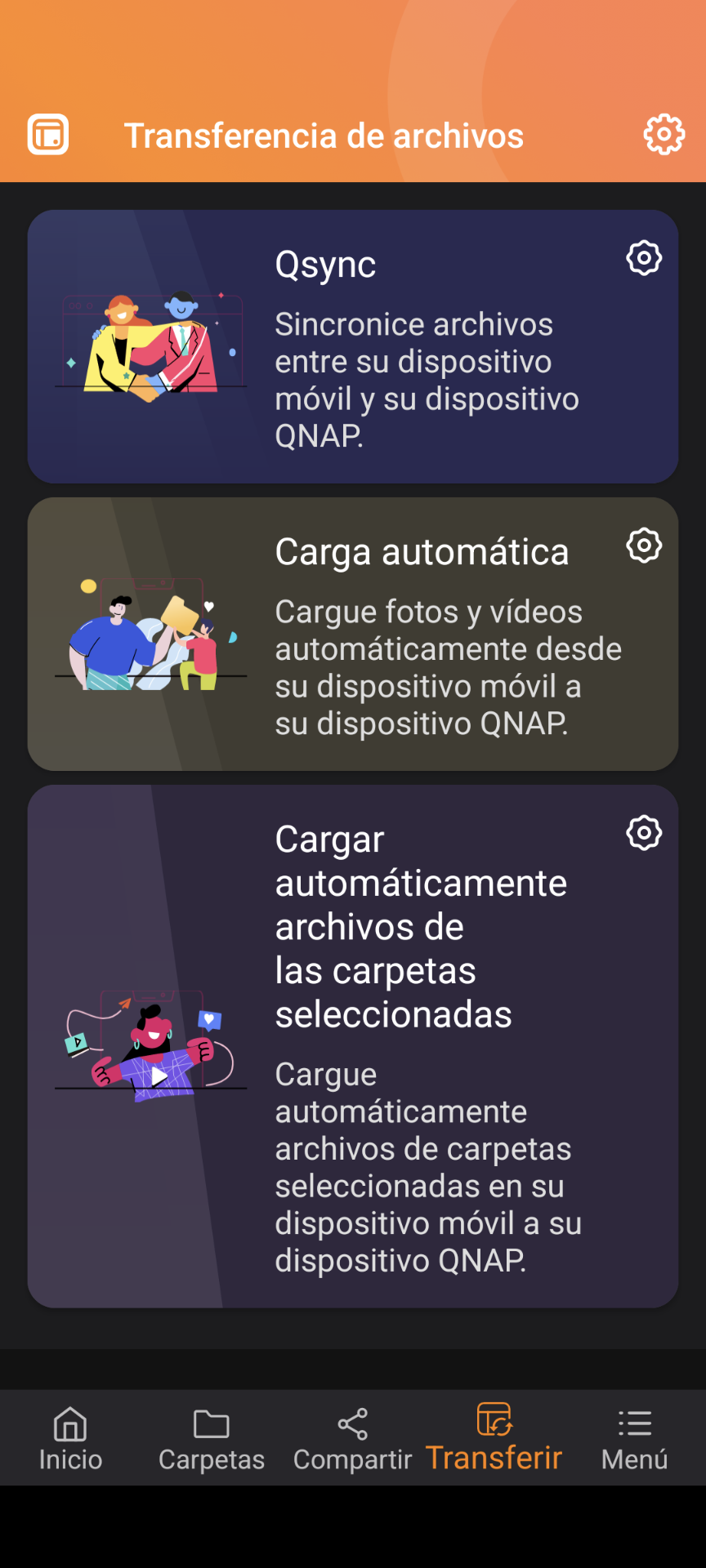Tap the Qfile logo icon top left
706x1568 pixels.
point(47,134)
